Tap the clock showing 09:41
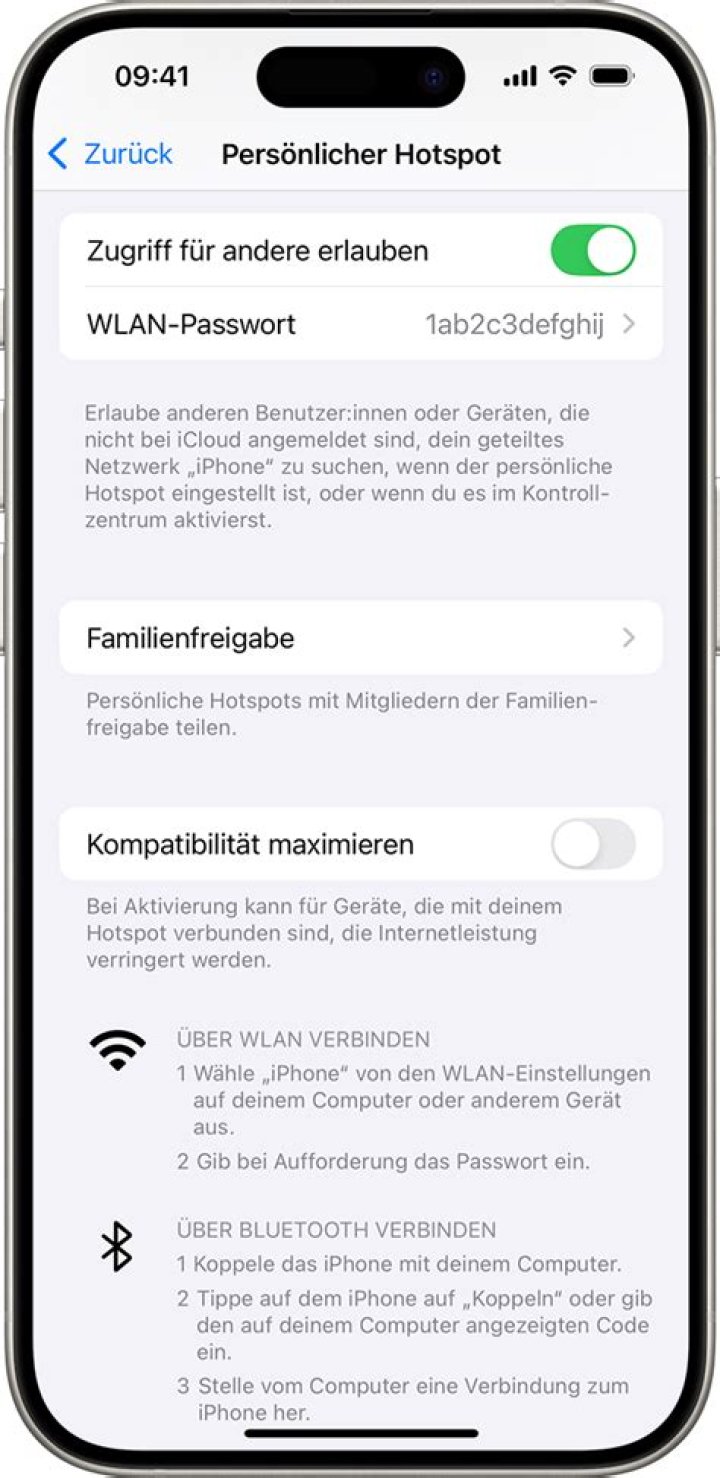The image size is (720, 1478). point(152,75)
